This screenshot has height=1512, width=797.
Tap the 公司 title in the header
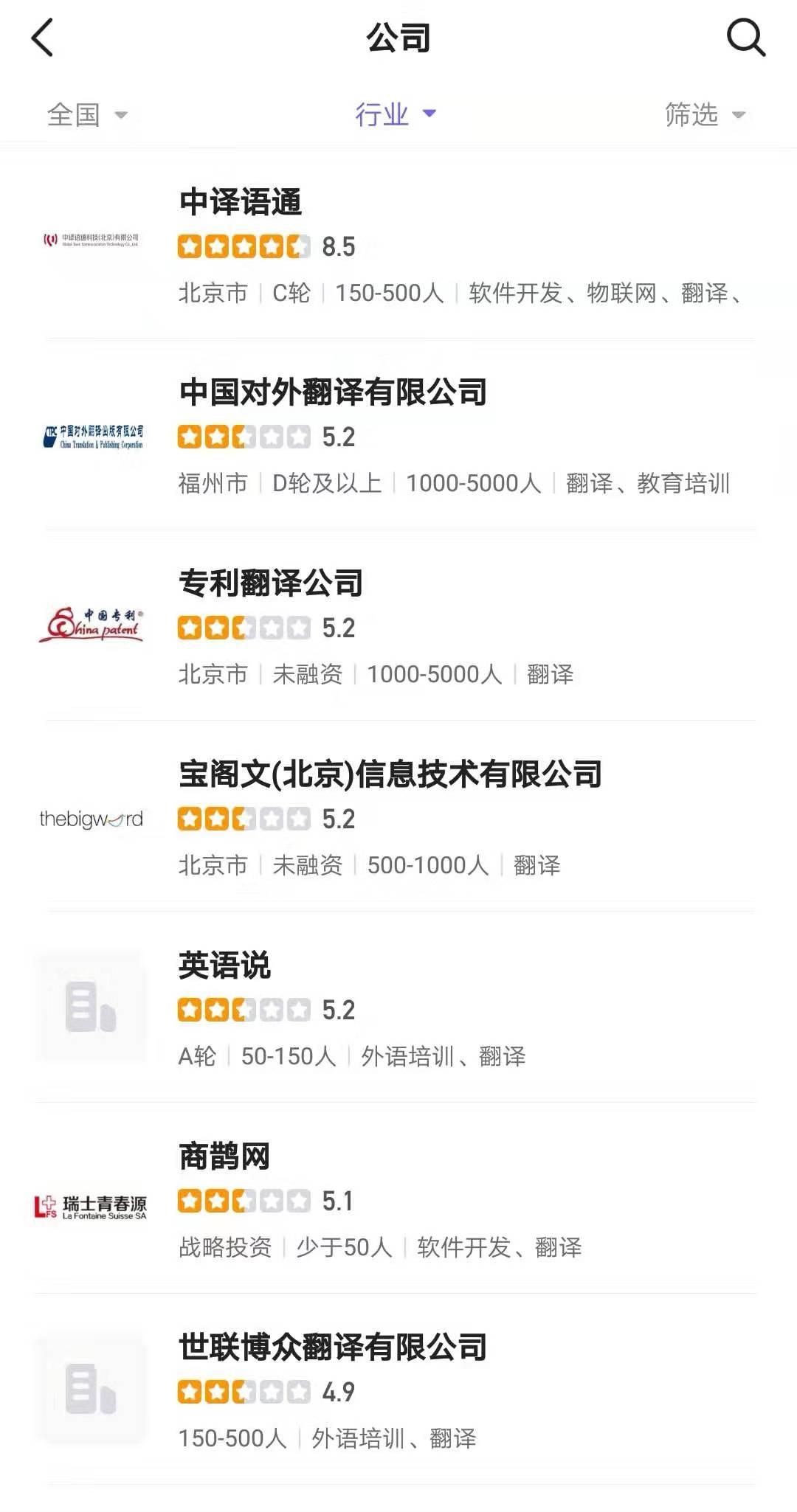point(397,38)
